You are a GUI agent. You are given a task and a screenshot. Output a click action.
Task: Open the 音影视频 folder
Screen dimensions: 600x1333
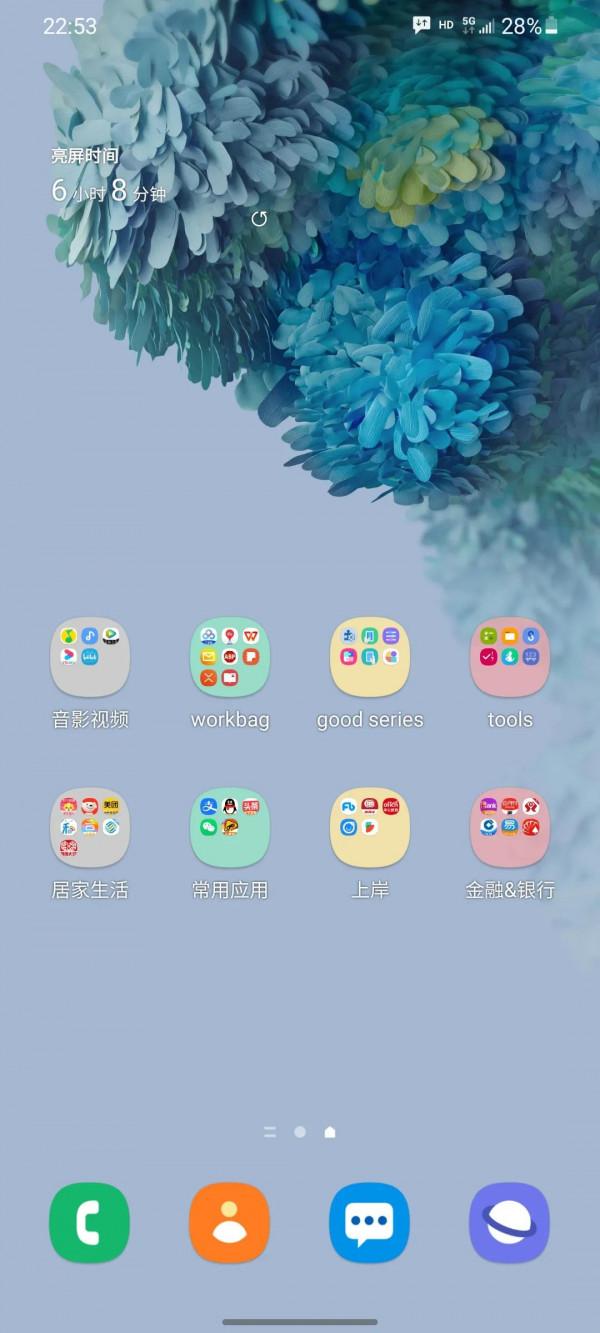point(90,657)
